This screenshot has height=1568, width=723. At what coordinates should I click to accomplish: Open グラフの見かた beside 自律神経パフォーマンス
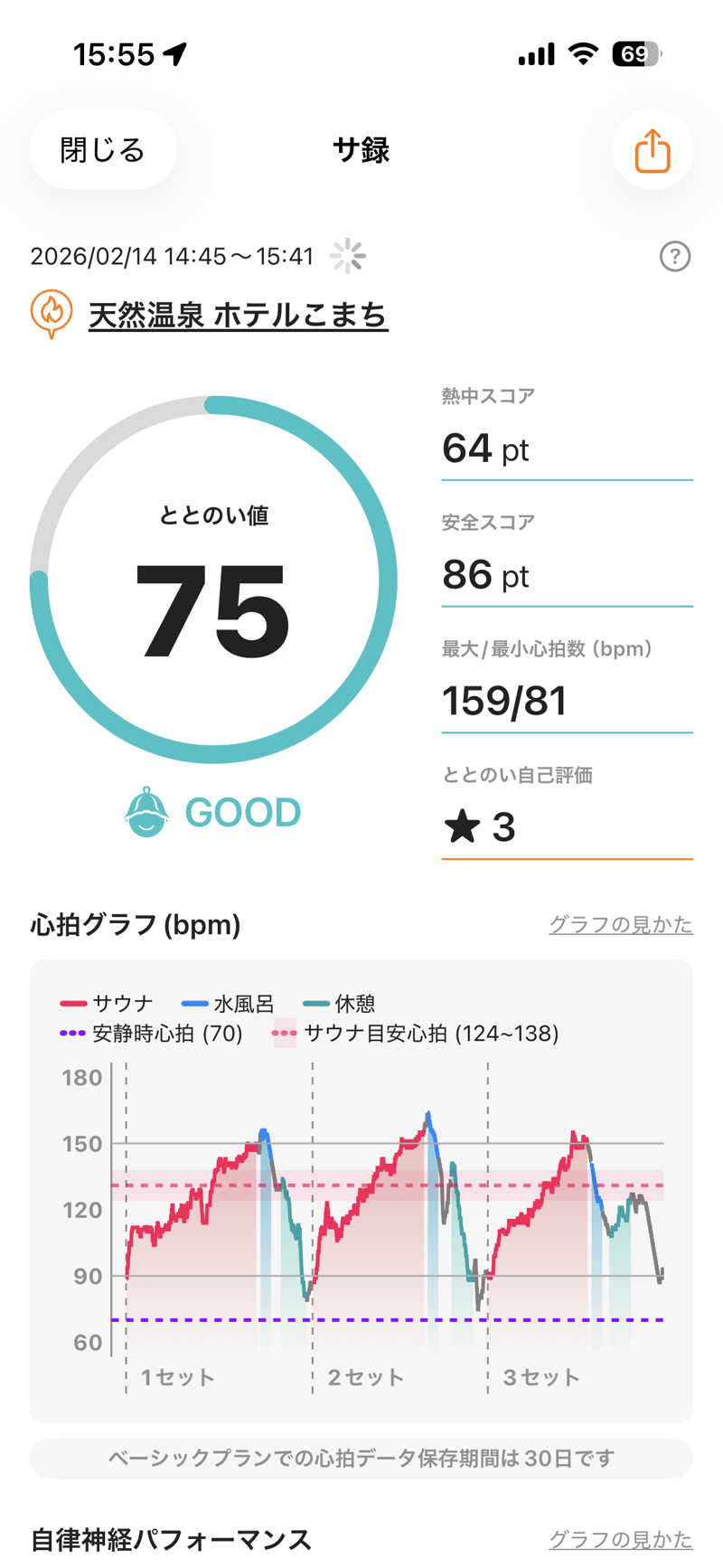[x=620, y=1538]
